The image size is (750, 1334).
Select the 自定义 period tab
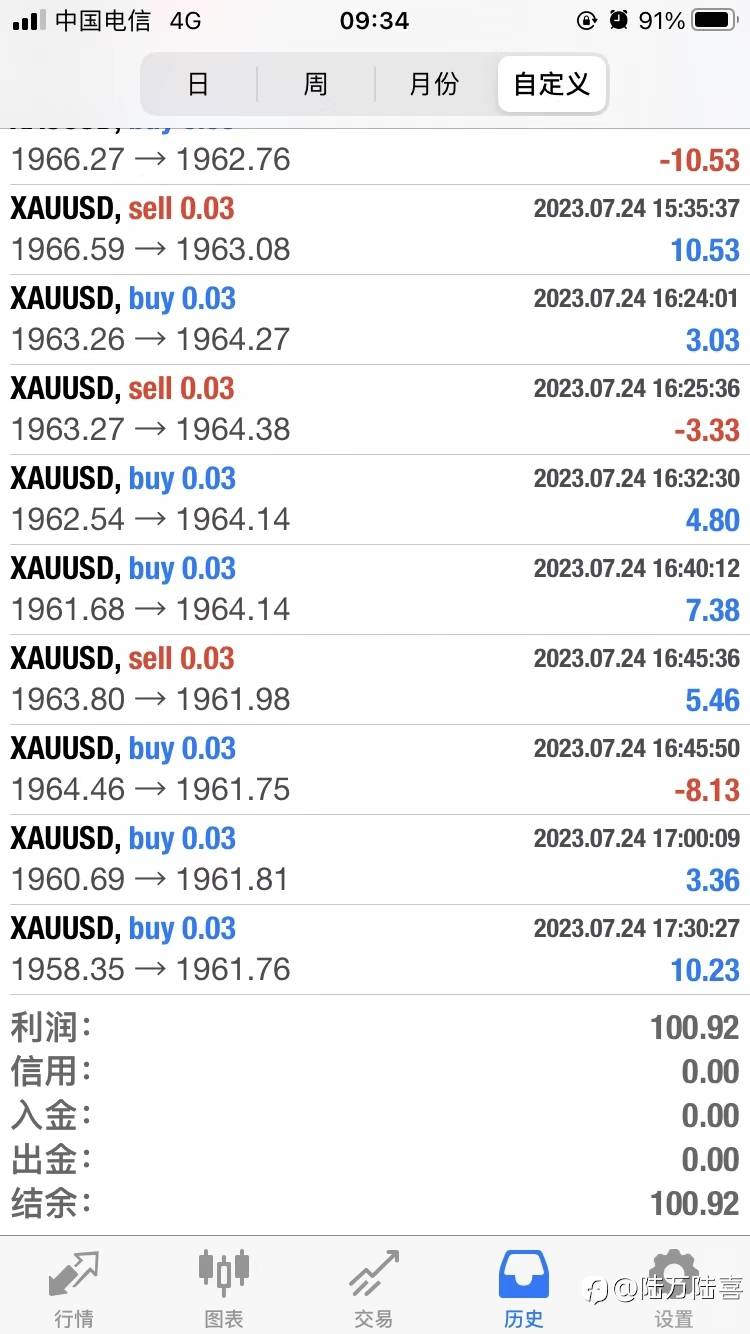pyautogui.click(x=551, y=84)
